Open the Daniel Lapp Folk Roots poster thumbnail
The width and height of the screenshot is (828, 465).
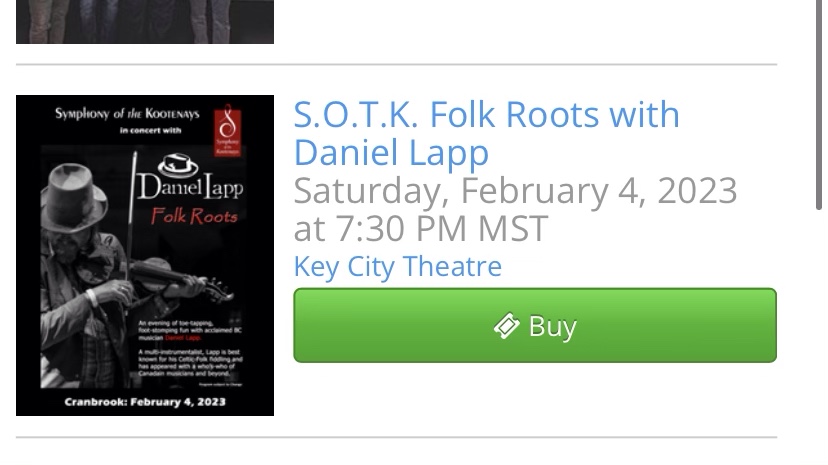click(x=145, y=255)
